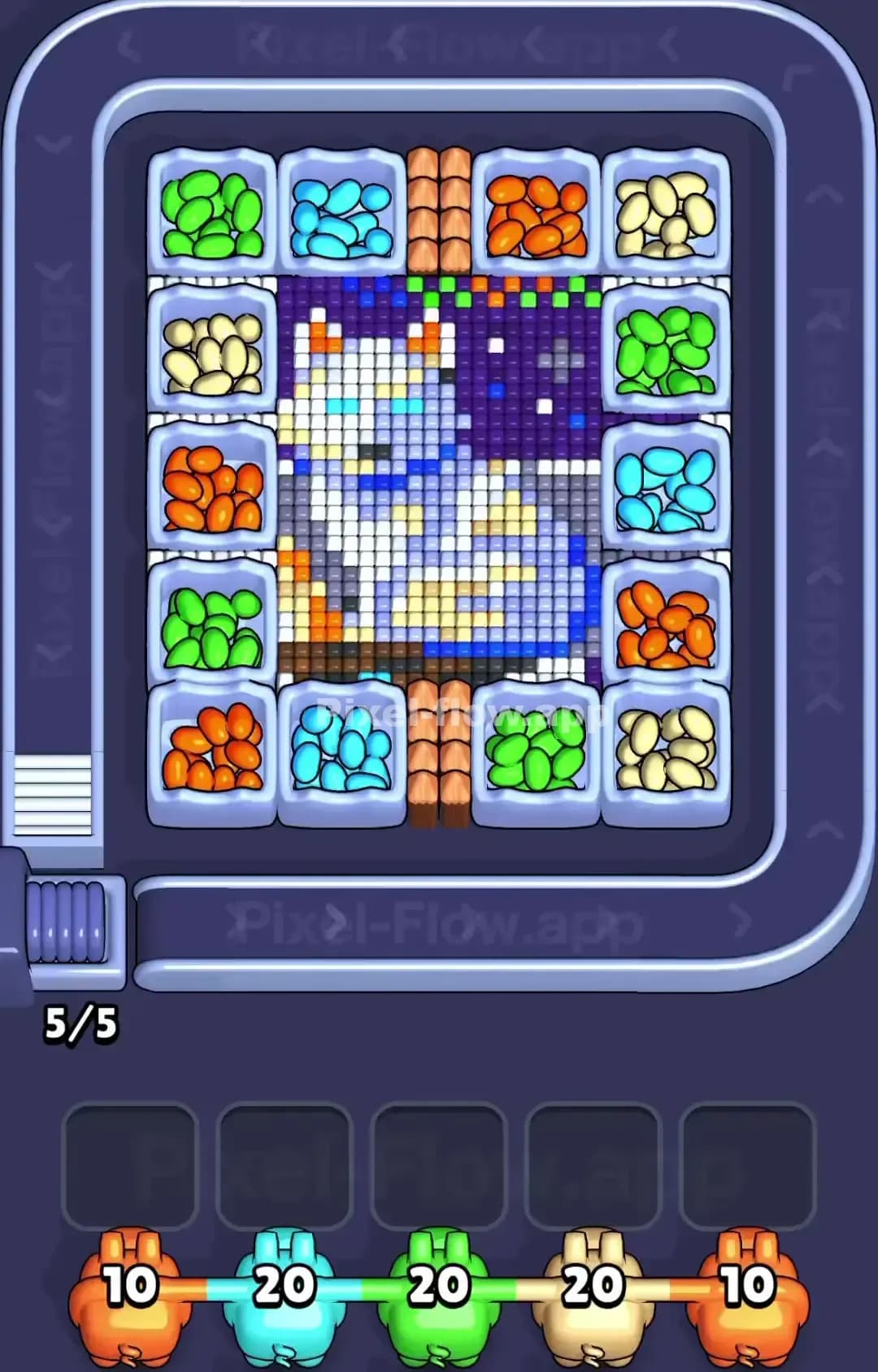Select the orange bean tray on the left edge
The height and width of the screenshot is (1372, 878).
tap(211, 488)
